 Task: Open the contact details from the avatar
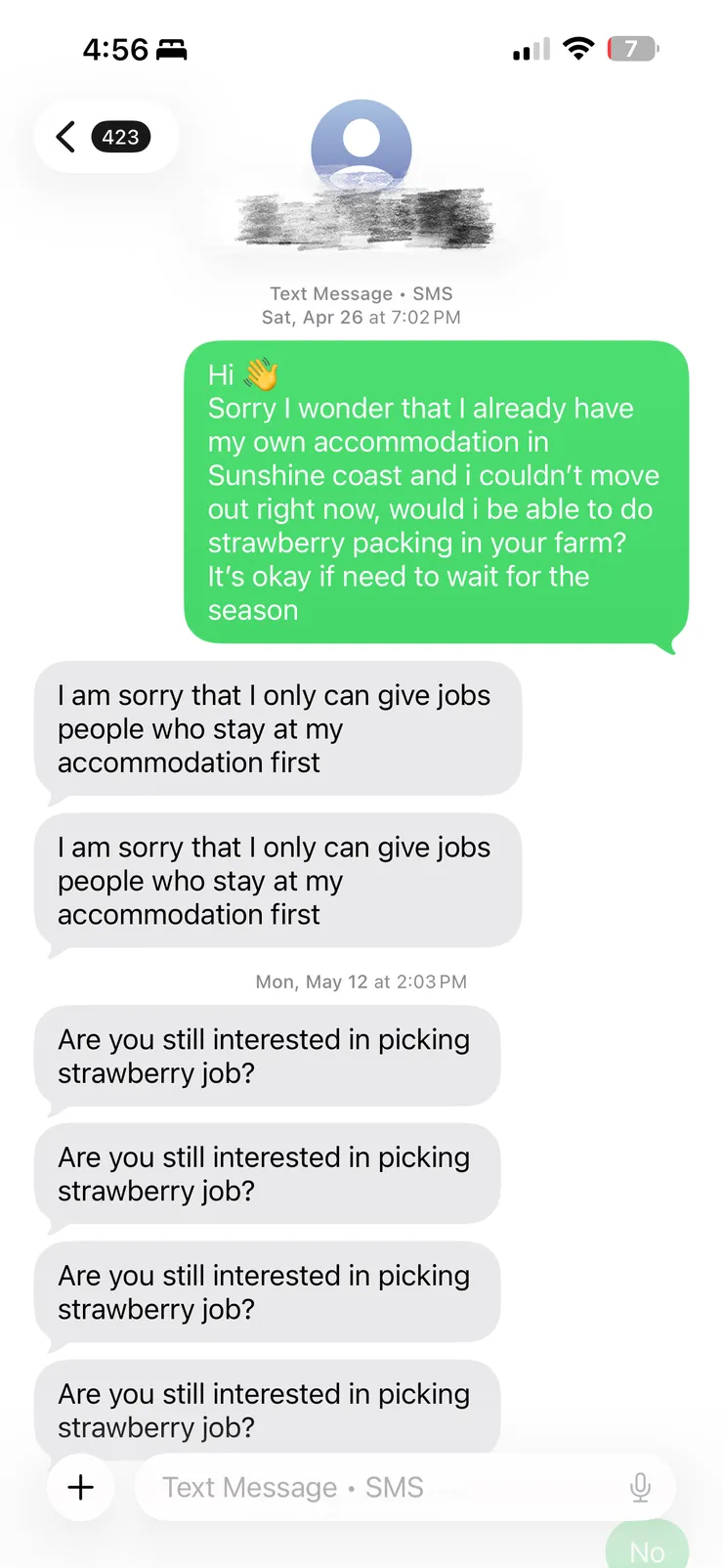click(361, 149)
